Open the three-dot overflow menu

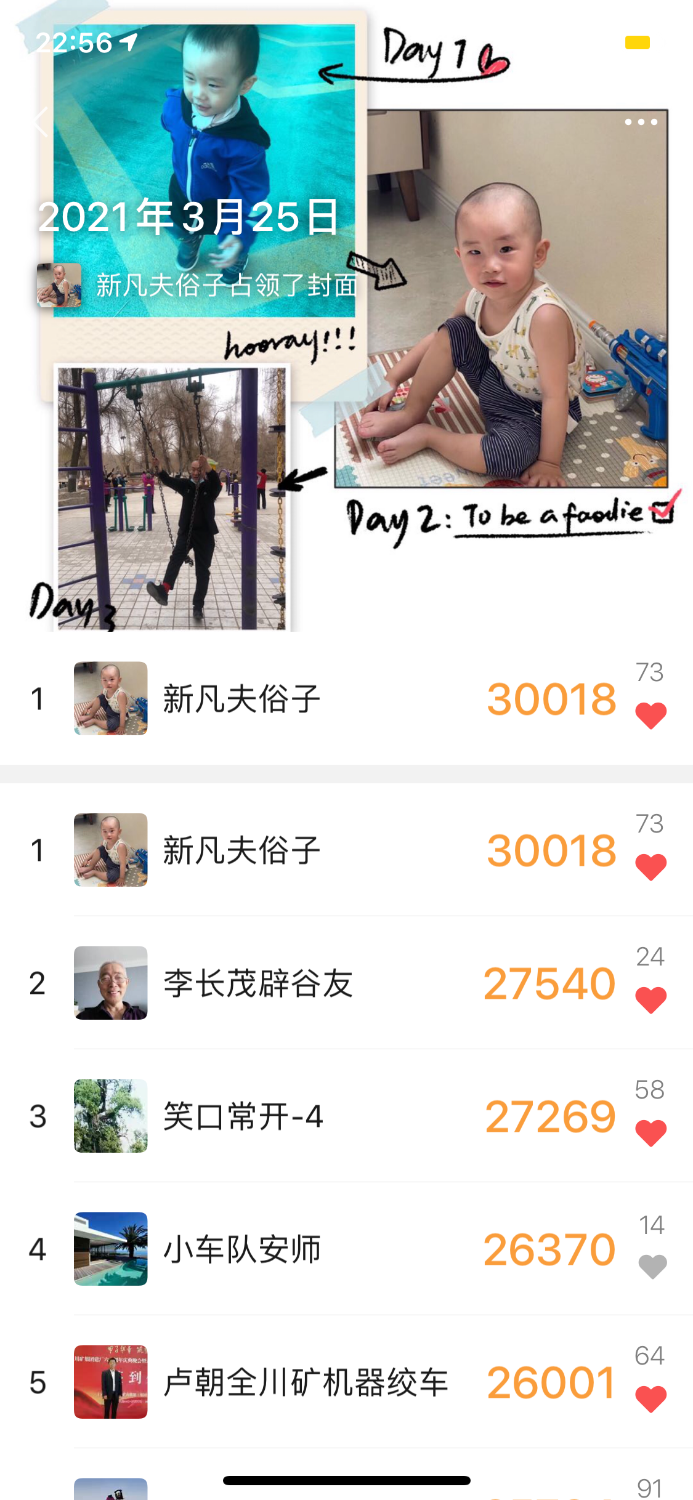coord(641,122)
